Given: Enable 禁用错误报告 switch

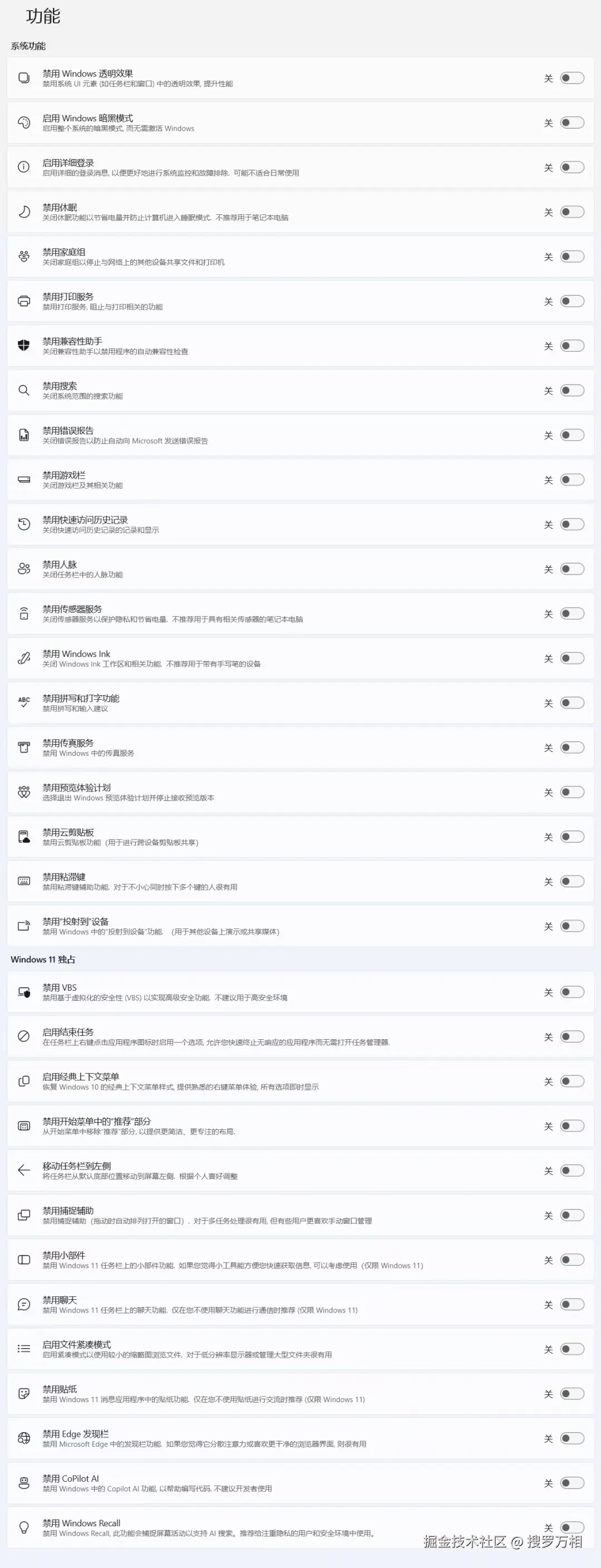Looking at the screenshot, I should [x=572, y=435].
